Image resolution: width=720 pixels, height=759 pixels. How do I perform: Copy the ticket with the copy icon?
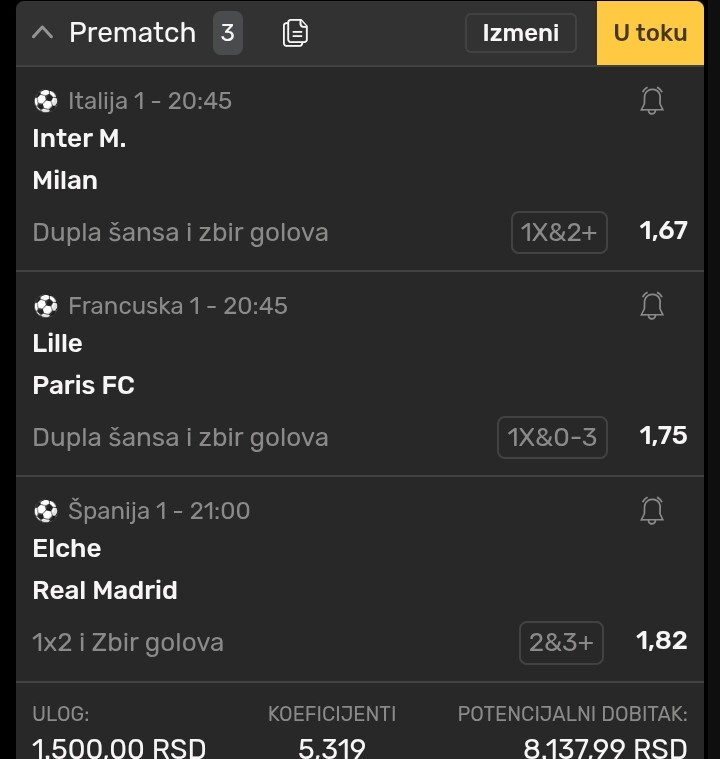click(x=295, y=33)
